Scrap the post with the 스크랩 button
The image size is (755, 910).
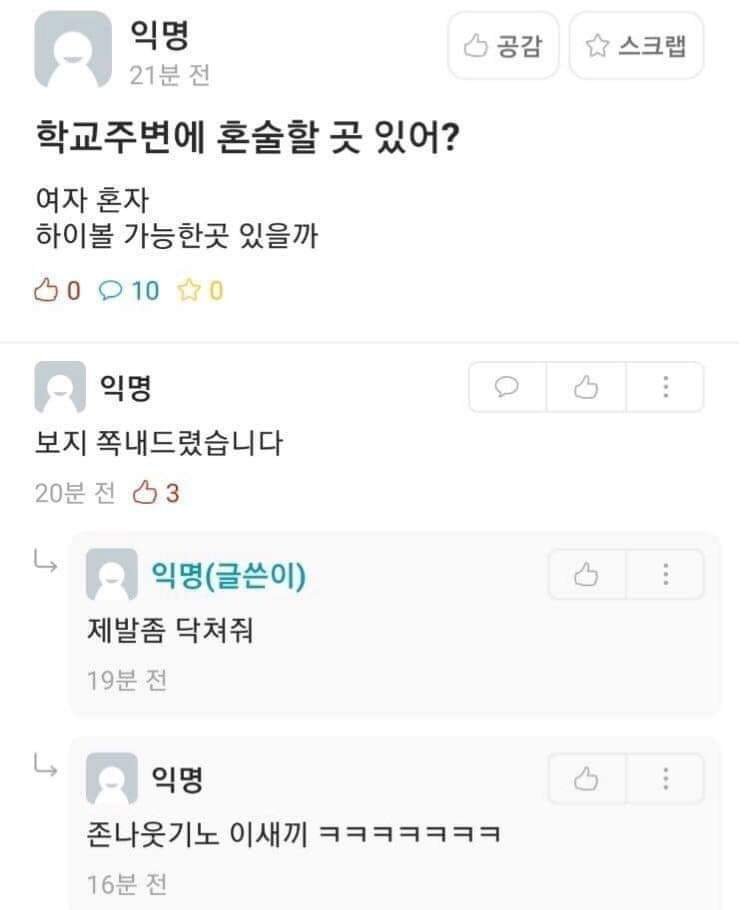point(636,45)
